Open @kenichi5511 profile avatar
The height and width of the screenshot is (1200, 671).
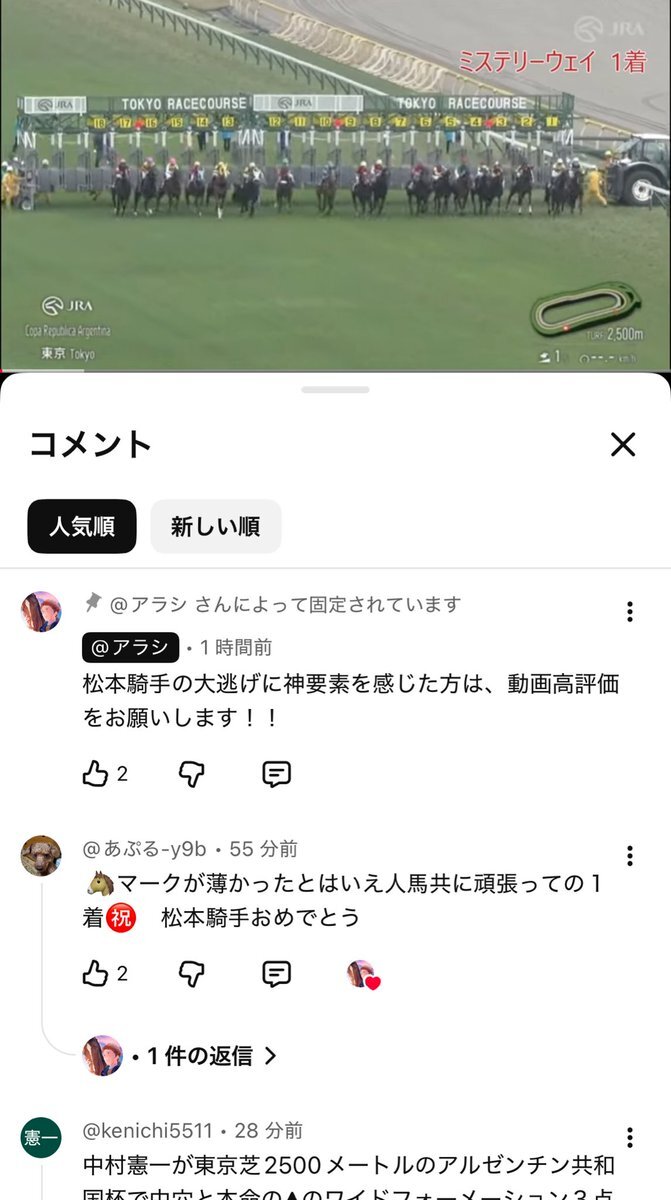point(41,1138)
